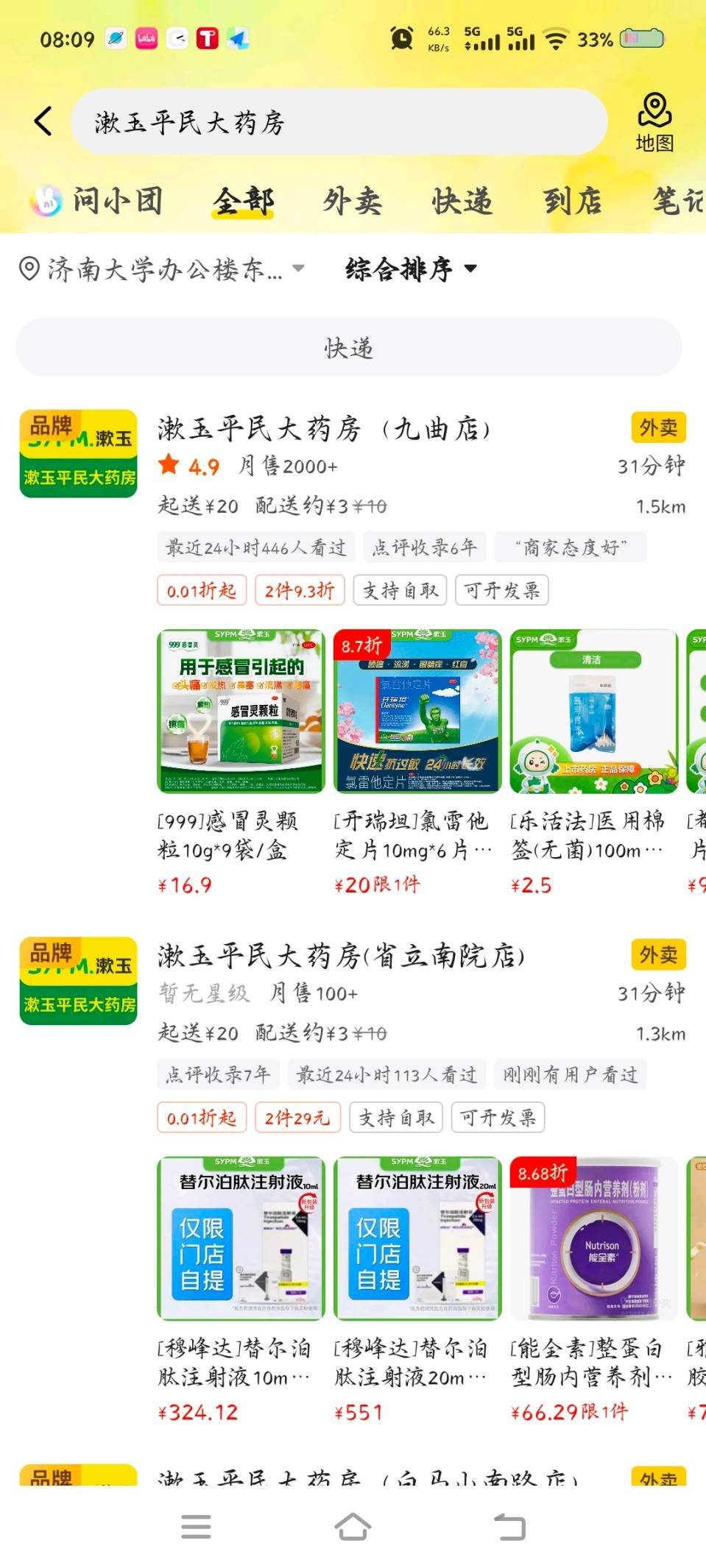706x1568 pixels.
Task: Open the 问小团 assistant tab
Action: tap(98, 201)
